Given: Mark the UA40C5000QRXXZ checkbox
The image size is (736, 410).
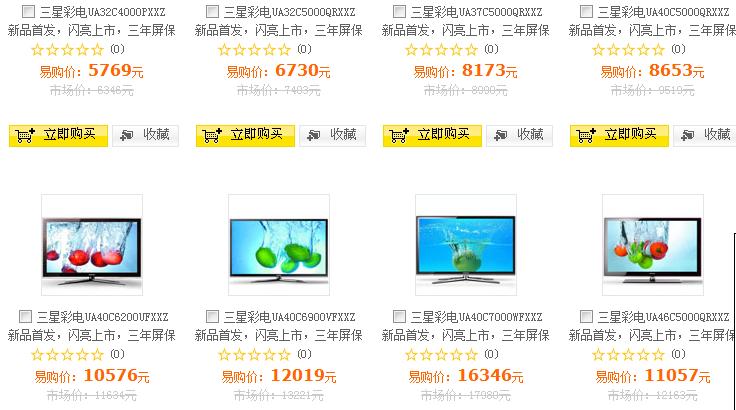Looking at the screenshot, I should click(586, 11).
